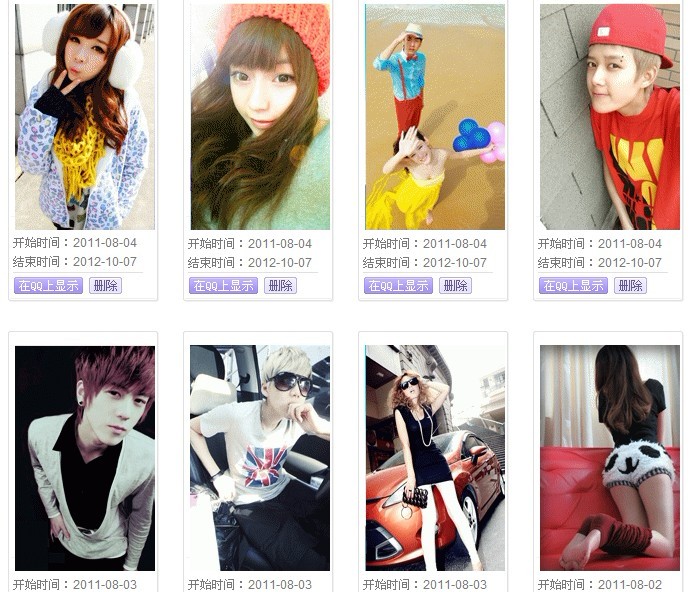This screenshot has height=592, width=693.
Task: Tap 在QQ上显示 under the earmuffs girl photo
Action: coord(49,286)
